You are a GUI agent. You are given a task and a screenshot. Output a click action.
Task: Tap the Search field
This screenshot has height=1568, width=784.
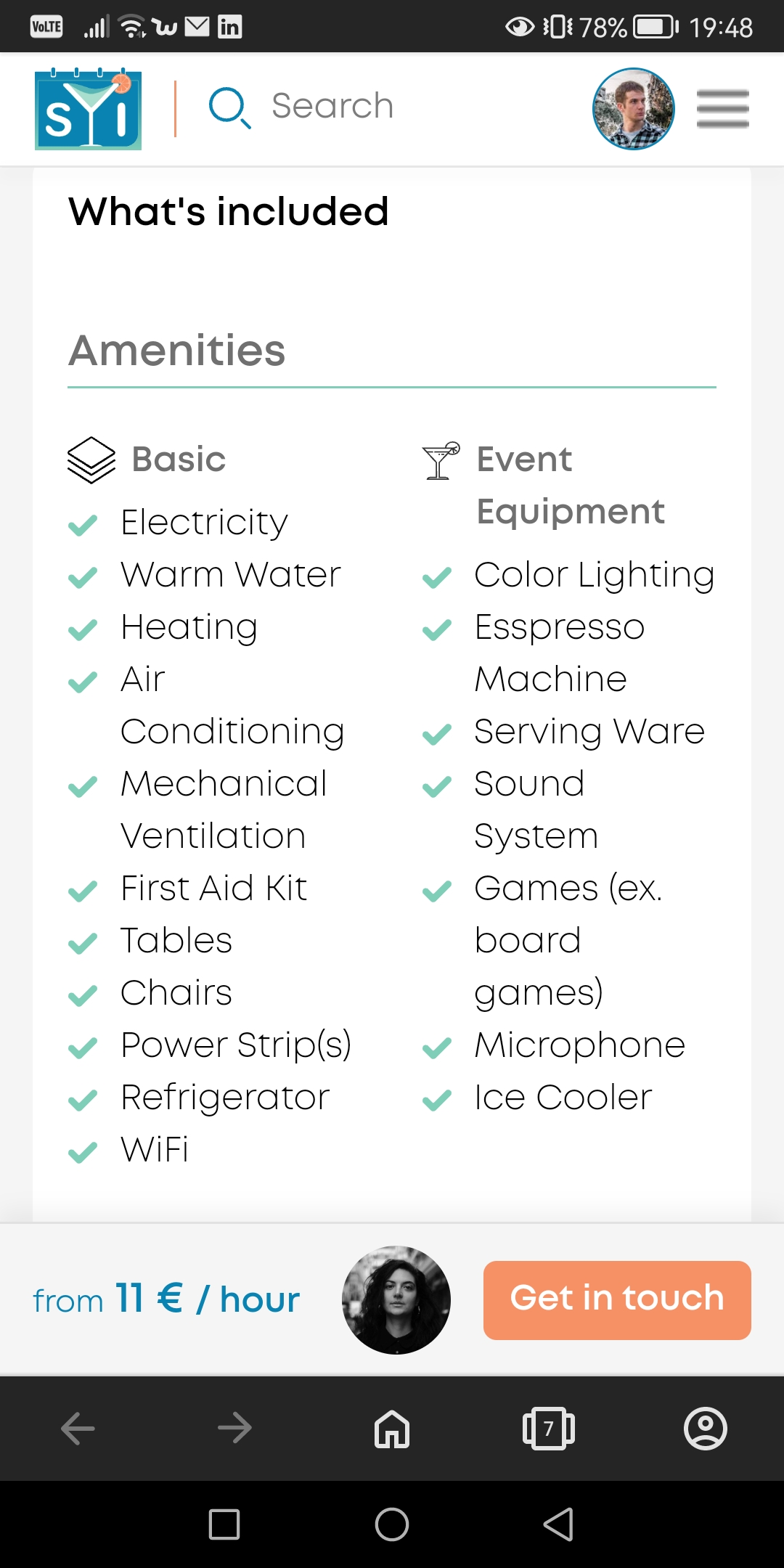tap(332, 107)
